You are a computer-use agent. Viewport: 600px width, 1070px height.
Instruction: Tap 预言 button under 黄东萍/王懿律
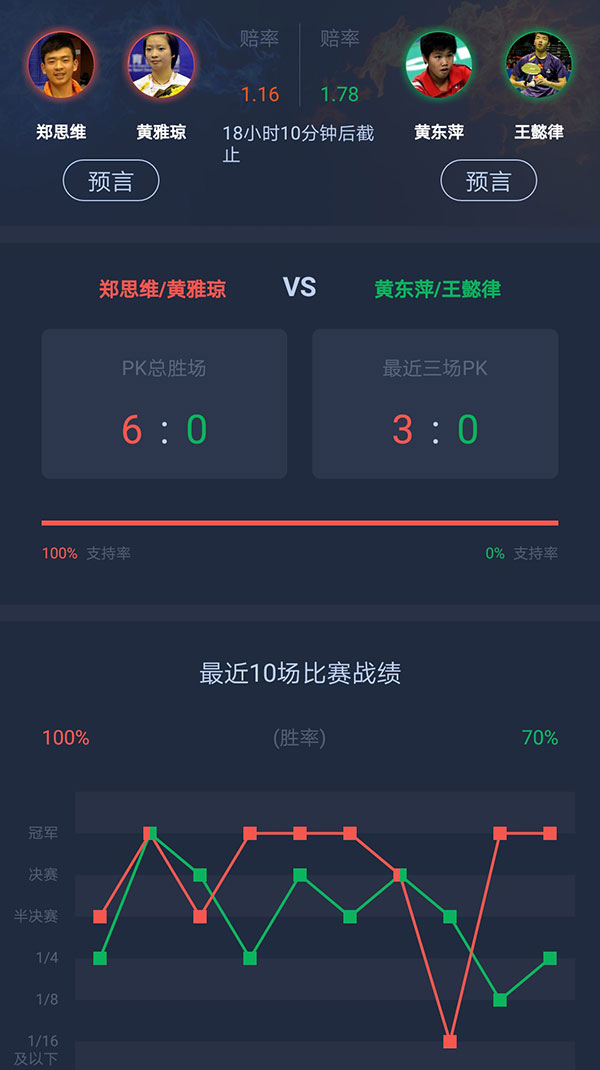pos(489,181)
